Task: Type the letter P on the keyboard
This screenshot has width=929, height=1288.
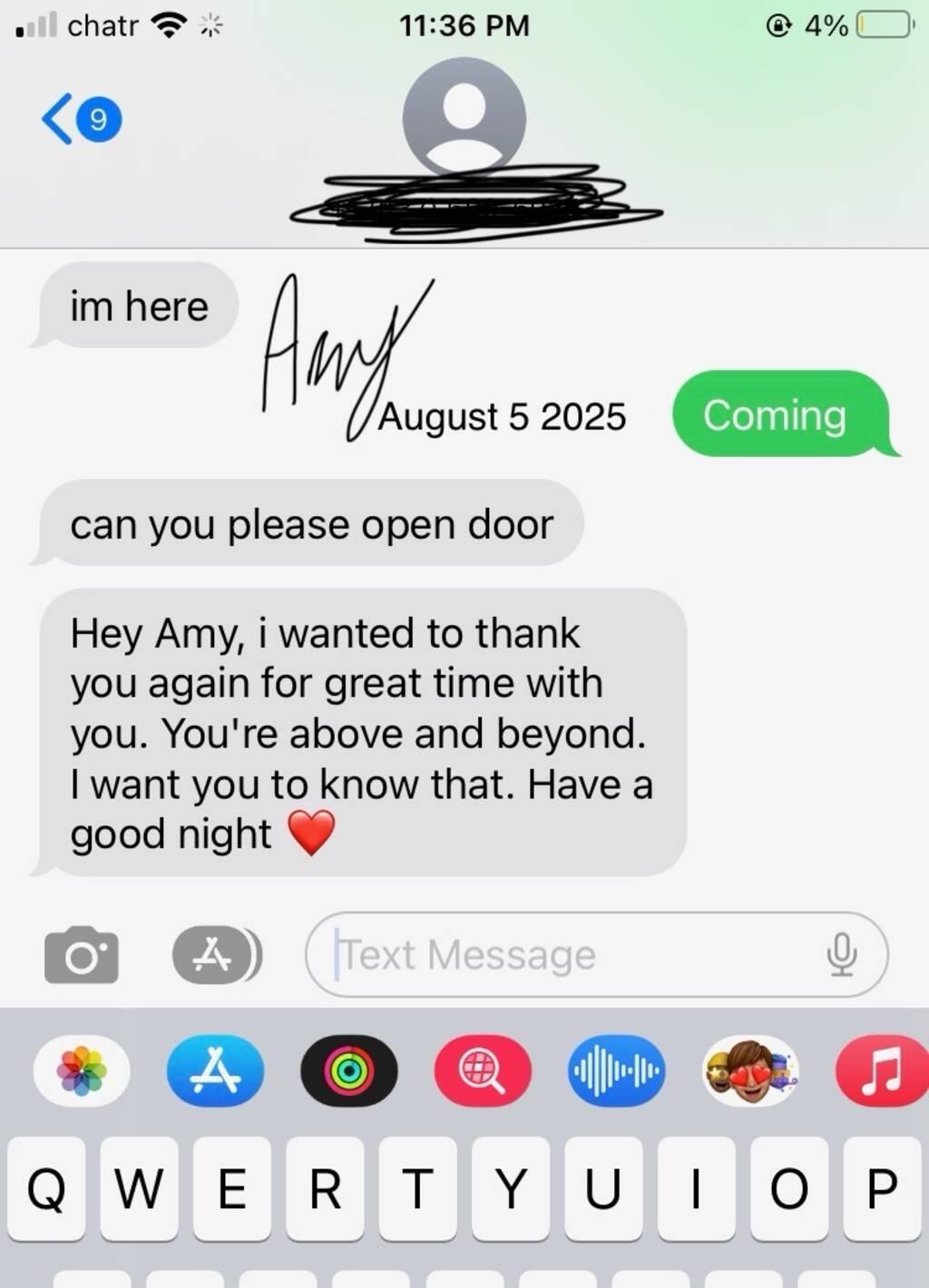Action: 882,1188
